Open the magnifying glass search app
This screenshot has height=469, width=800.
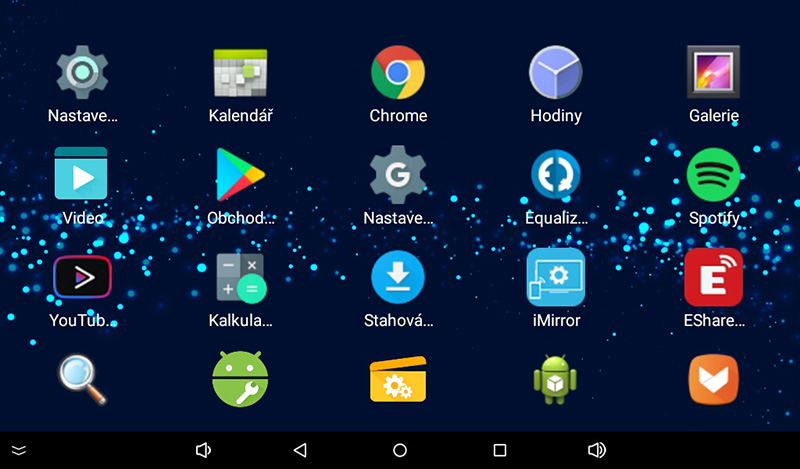tap(82, 380)
